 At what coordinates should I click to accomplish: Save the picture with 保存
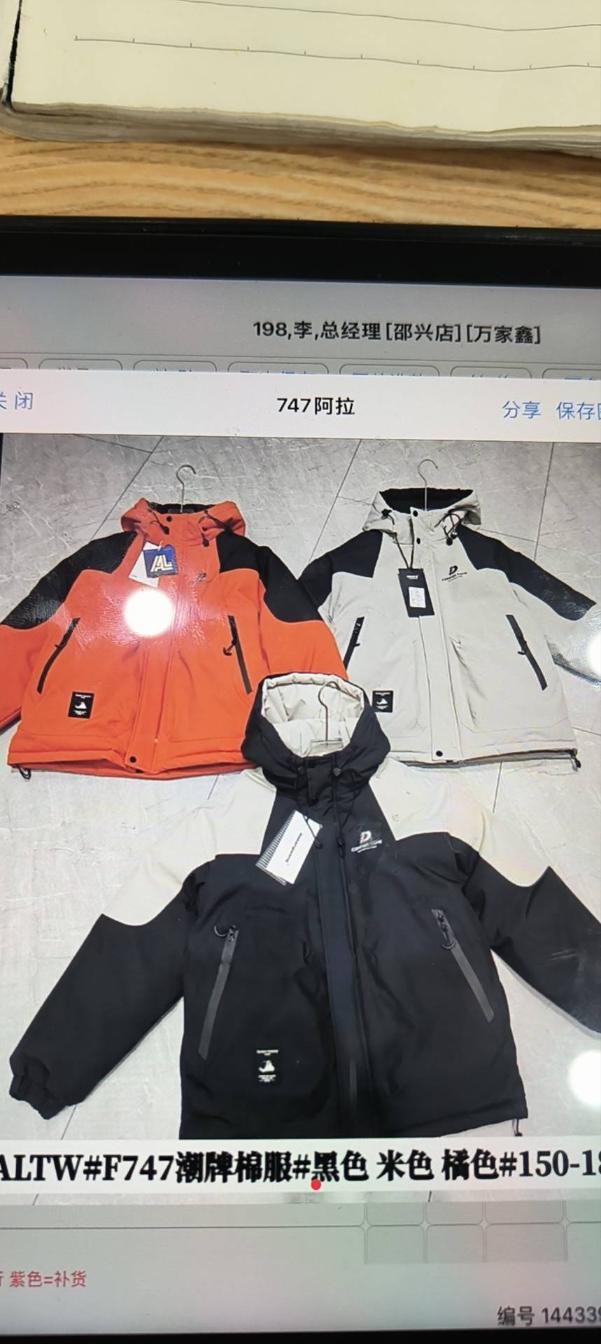(577, 411)
